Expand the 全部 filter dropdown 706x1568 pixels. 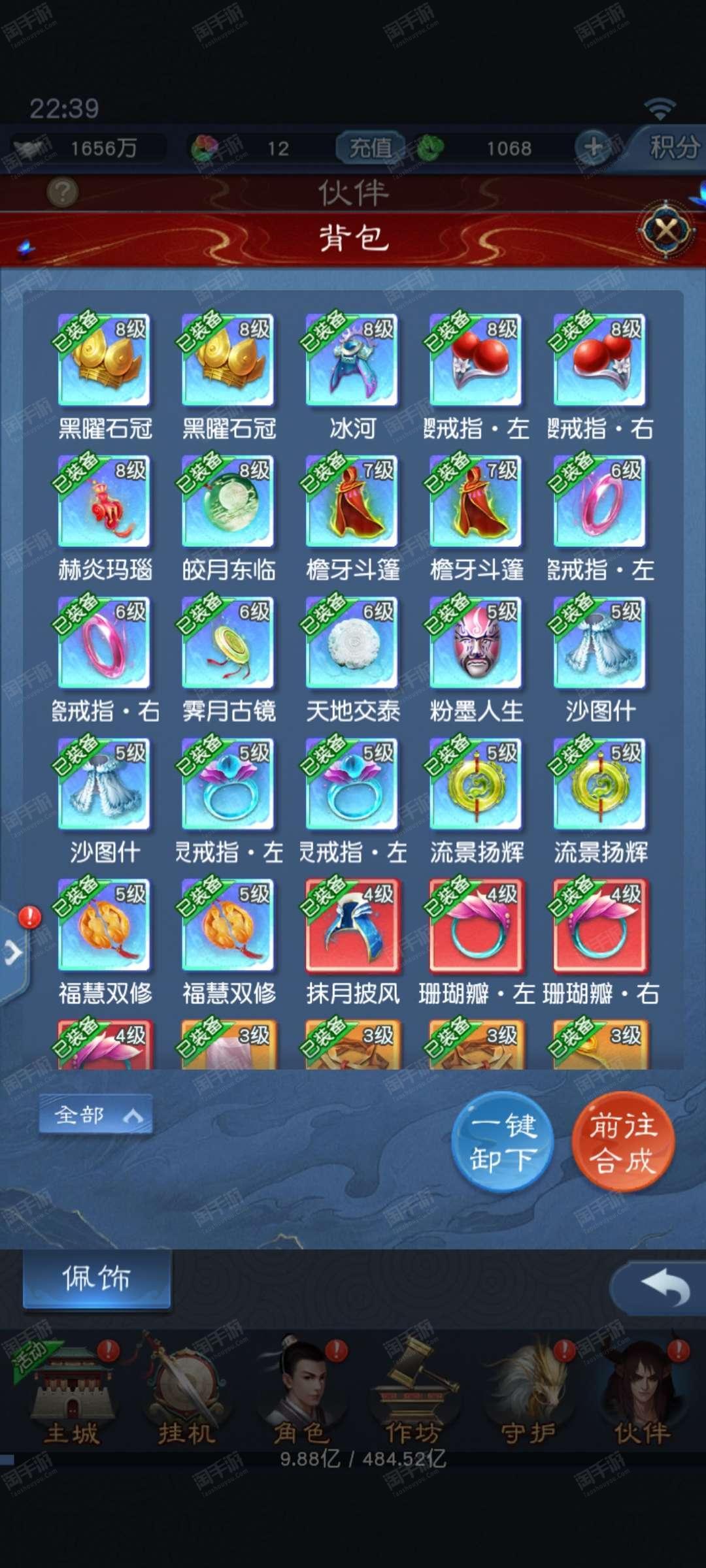click(x=96, y=1115)
